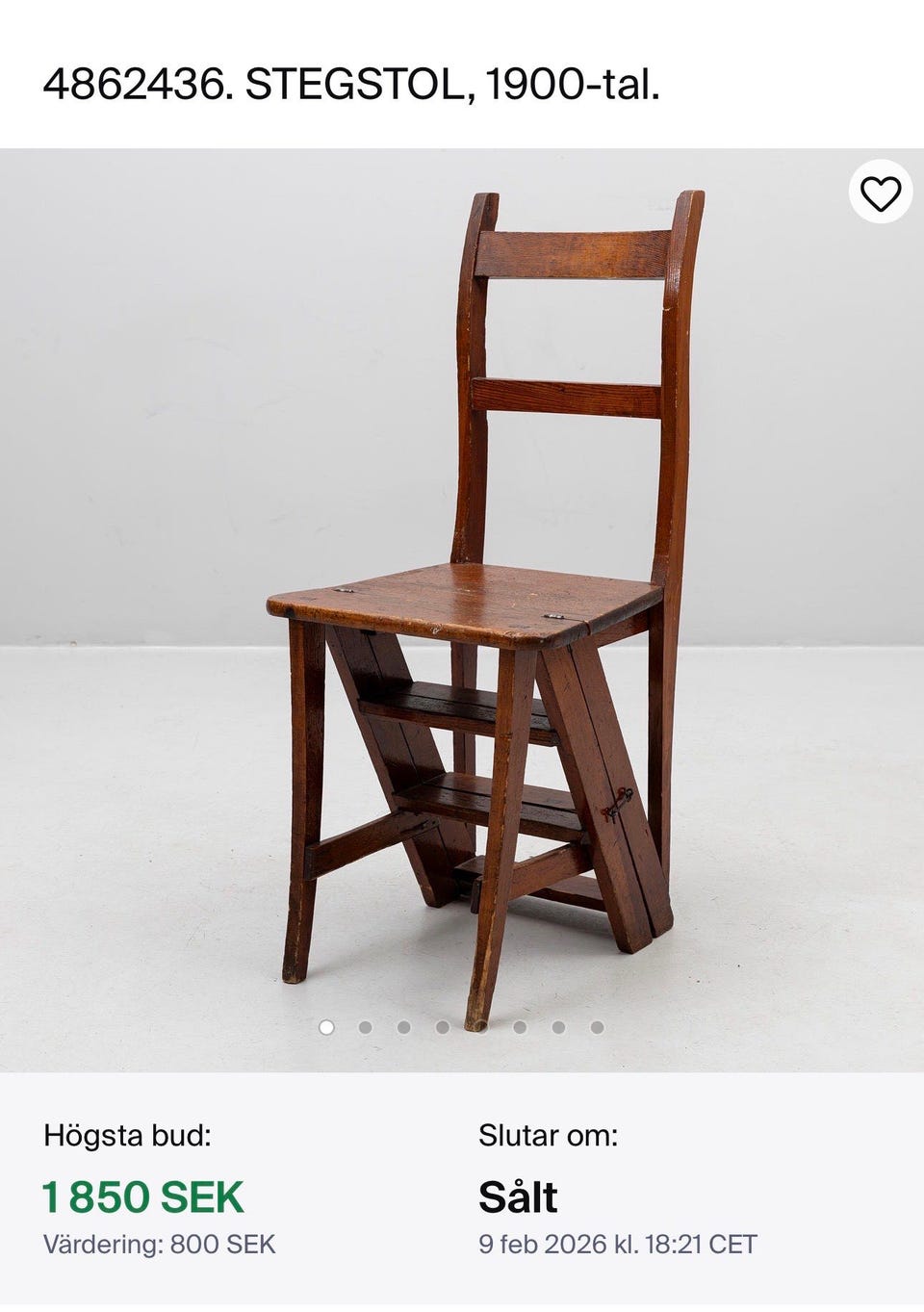Select the fifth carousel dot
The width and height of the screenshot is (924, 1312).
point(481,1026)
